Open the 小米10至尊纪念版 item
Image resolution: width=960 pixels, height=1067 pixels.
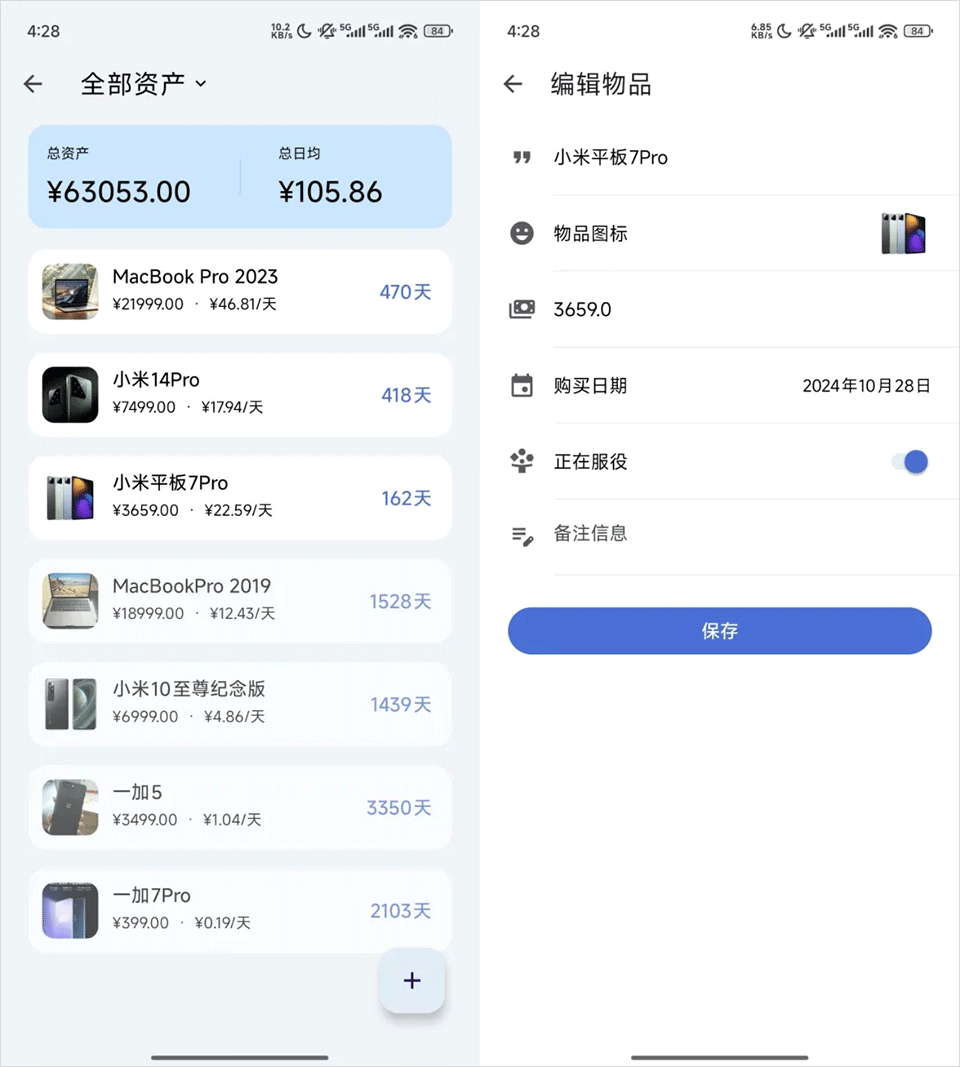[240, 704]
